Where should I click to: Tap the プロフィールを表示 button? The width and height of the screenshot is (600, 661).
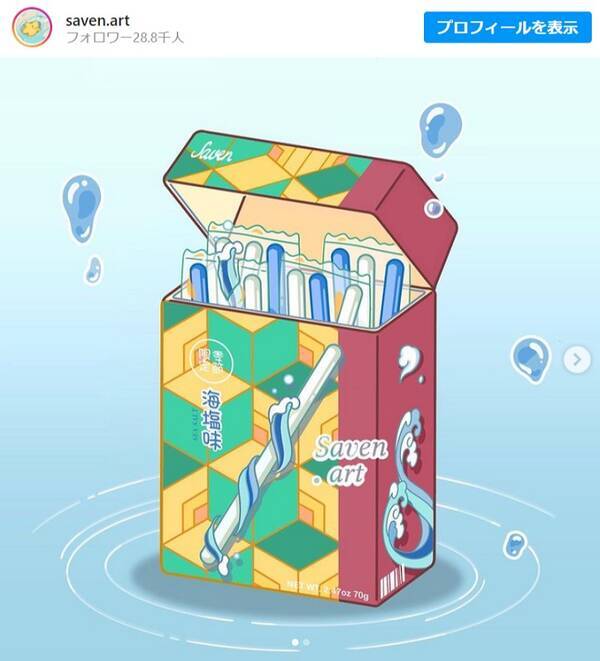click(508, 27)
